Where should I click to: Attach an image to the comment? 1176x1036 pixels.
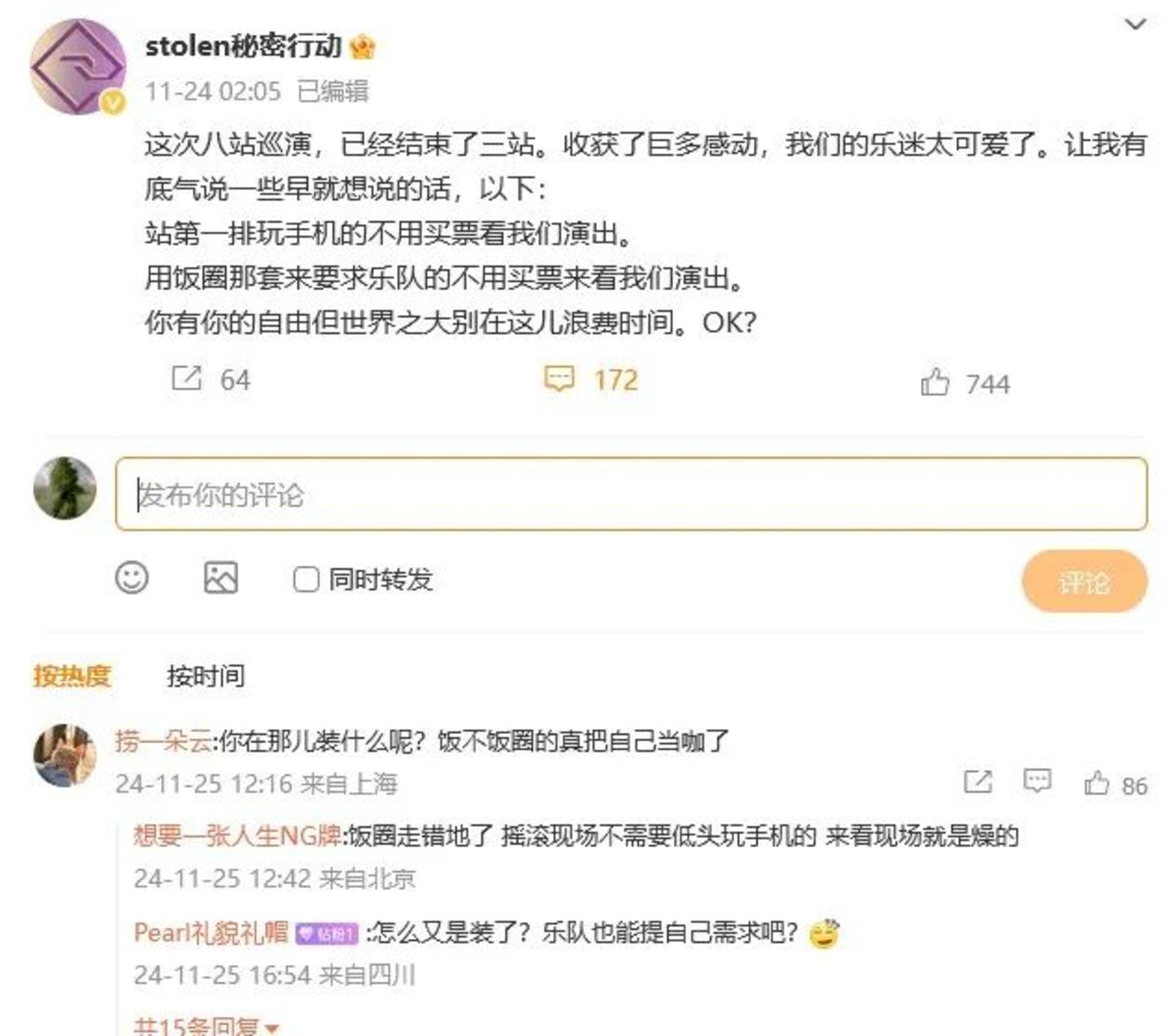220,578
